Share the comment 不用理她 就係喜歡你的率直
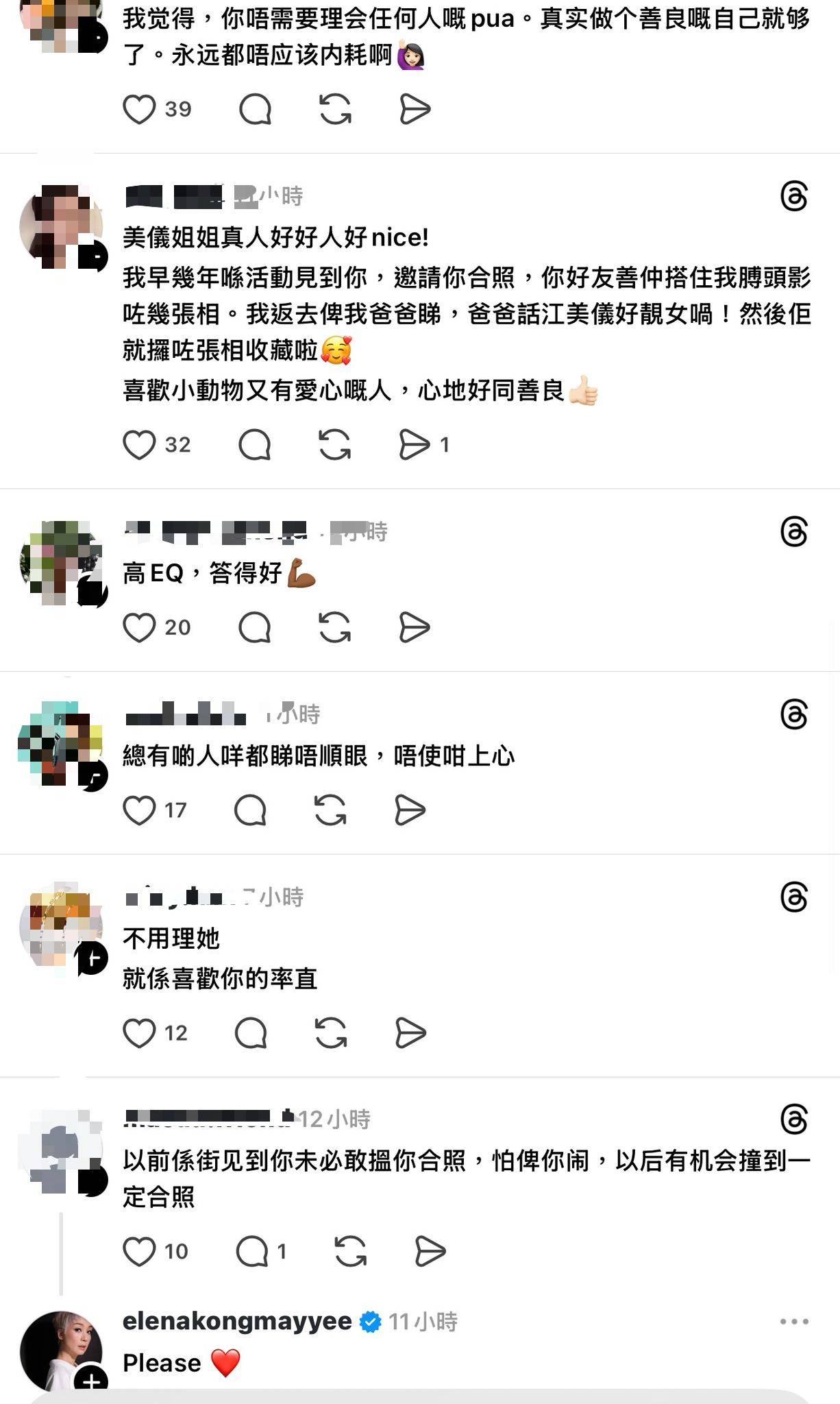Viewport: 840px width, 1404px height. coord(410,1033)
